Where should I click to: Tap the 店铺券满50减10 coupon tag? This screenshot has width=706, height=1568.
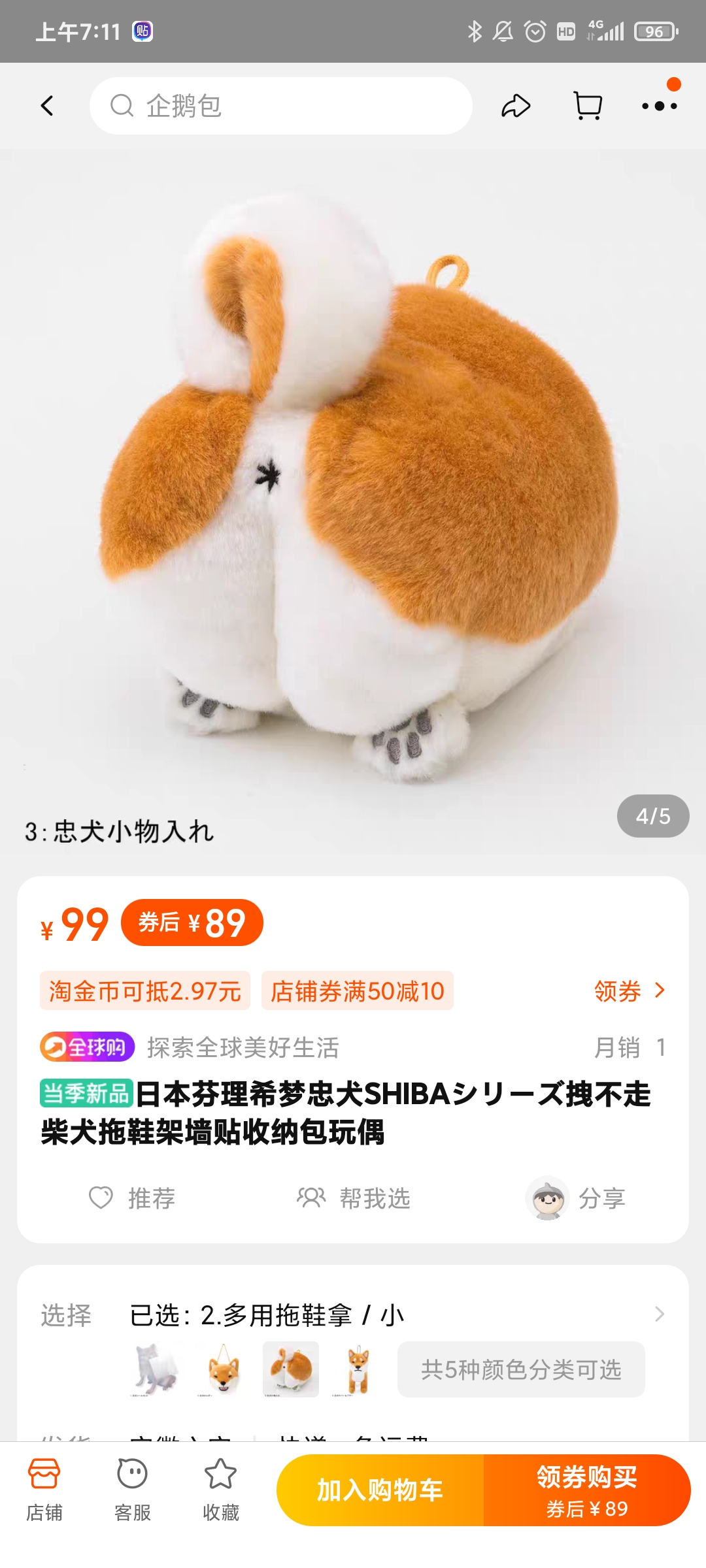pyautogui.click(x=358, y=991)
